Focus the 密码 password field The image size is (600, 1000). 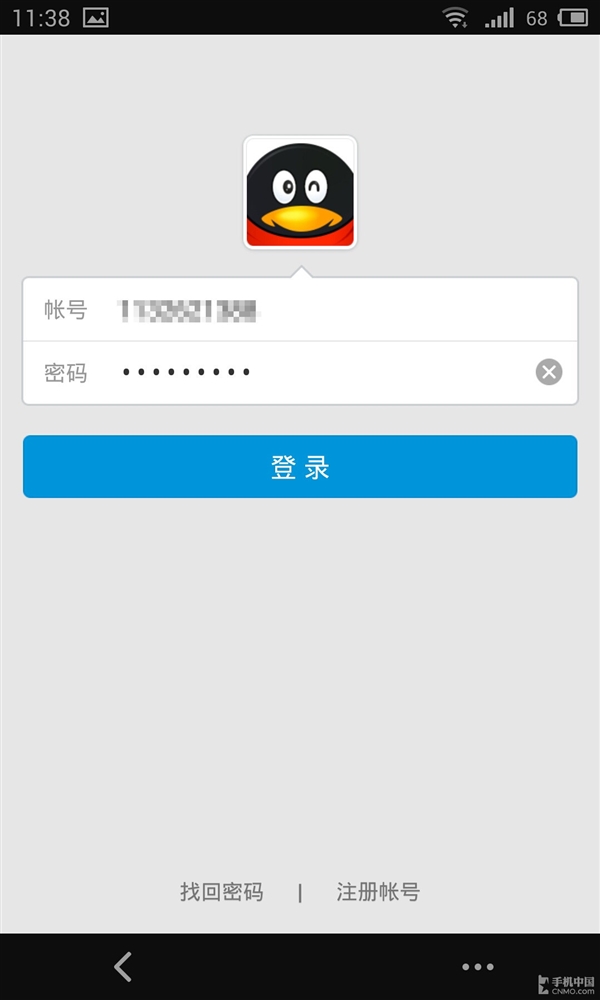pos(300,372)
